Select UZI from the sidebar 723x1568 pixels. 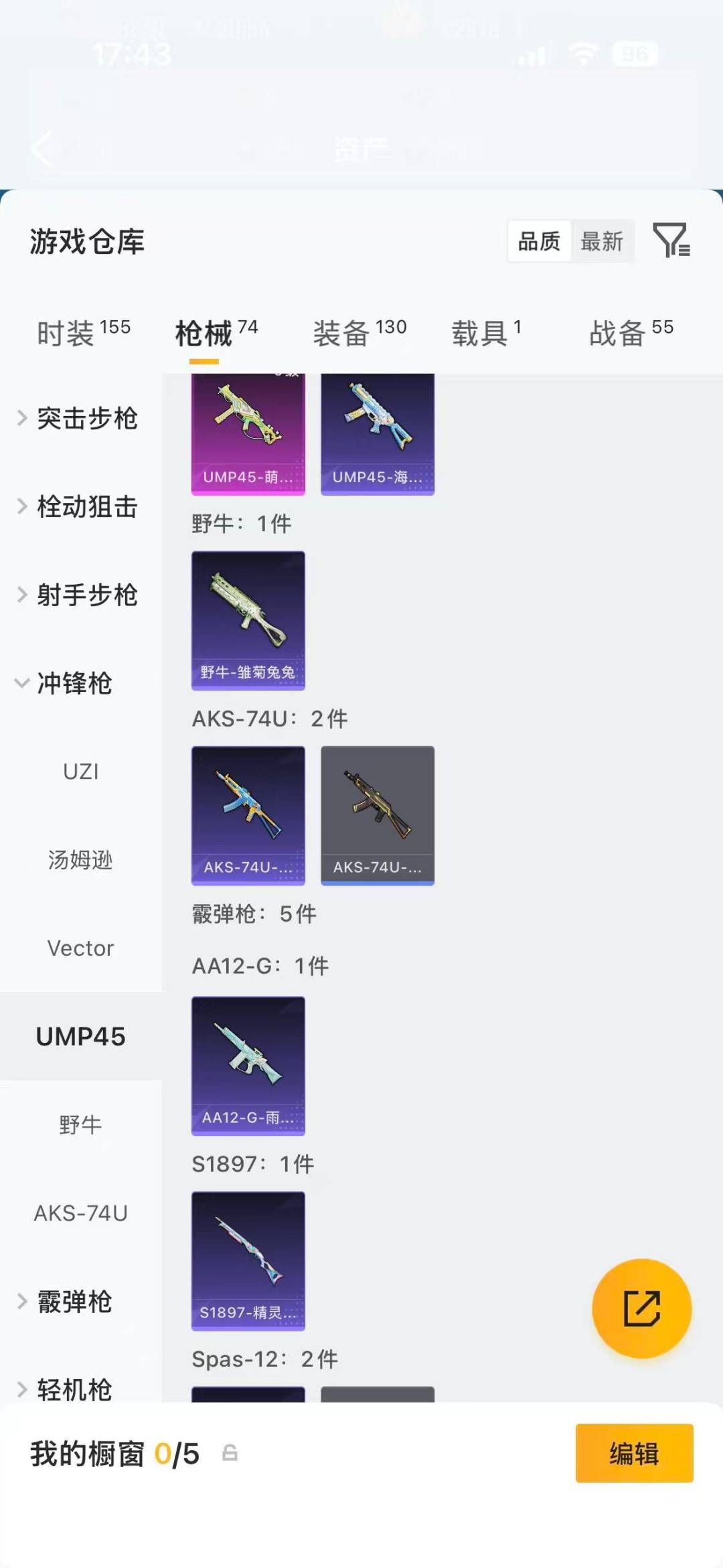click(x=80, y=771)
